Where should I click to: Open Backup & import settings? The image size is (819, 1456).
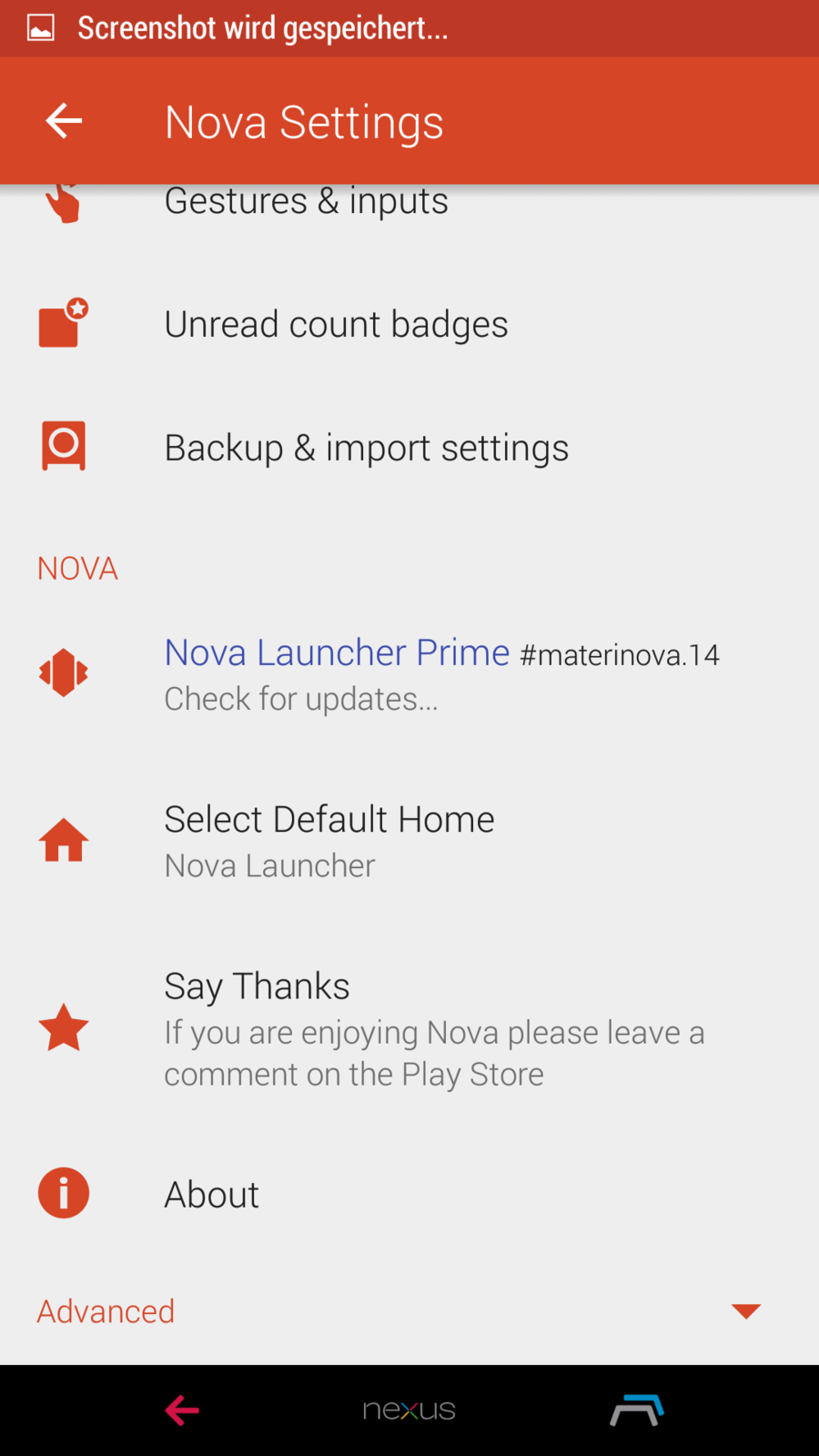click(366, 448)
